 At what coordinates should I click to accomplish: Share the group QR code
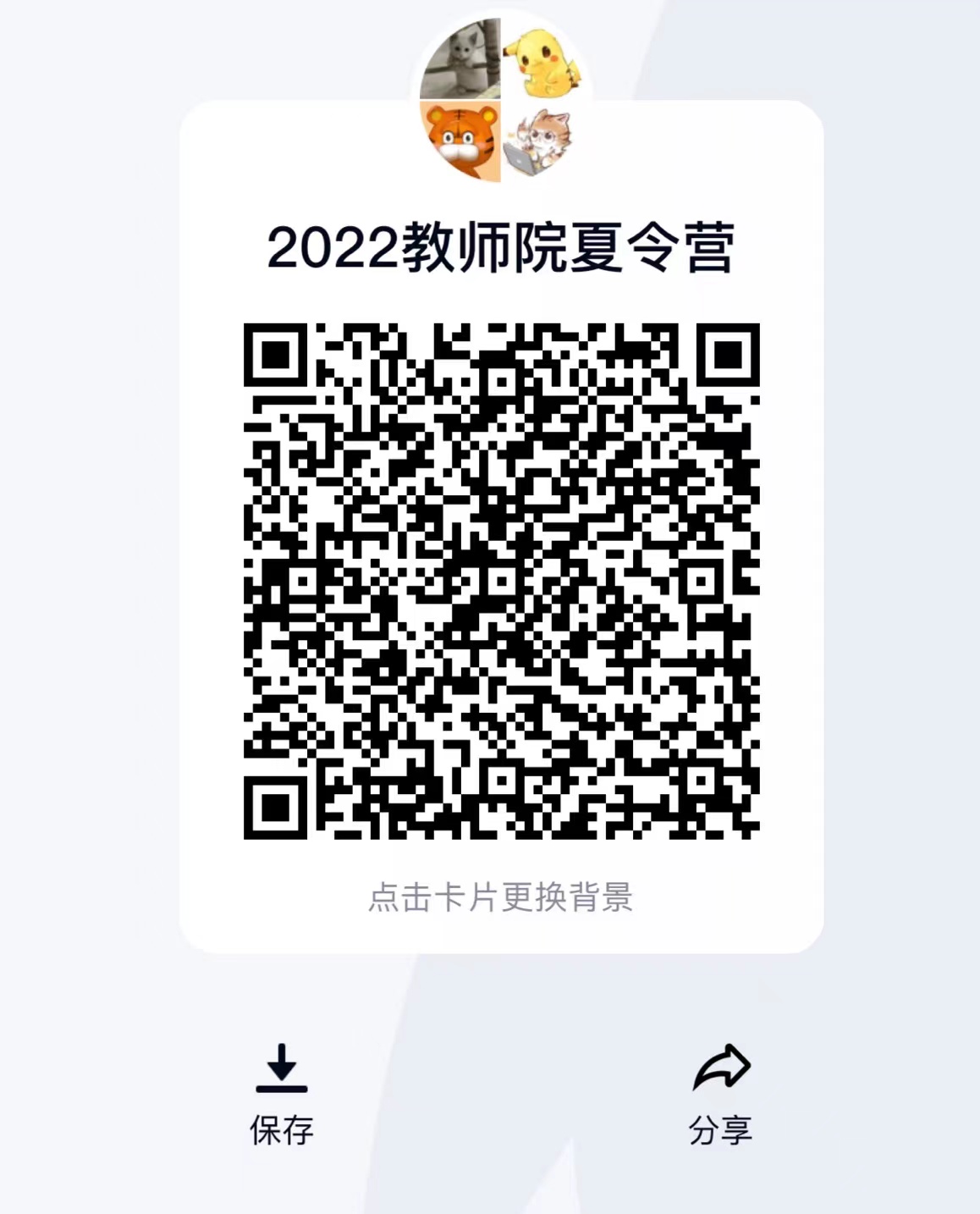pos(721,1092)
